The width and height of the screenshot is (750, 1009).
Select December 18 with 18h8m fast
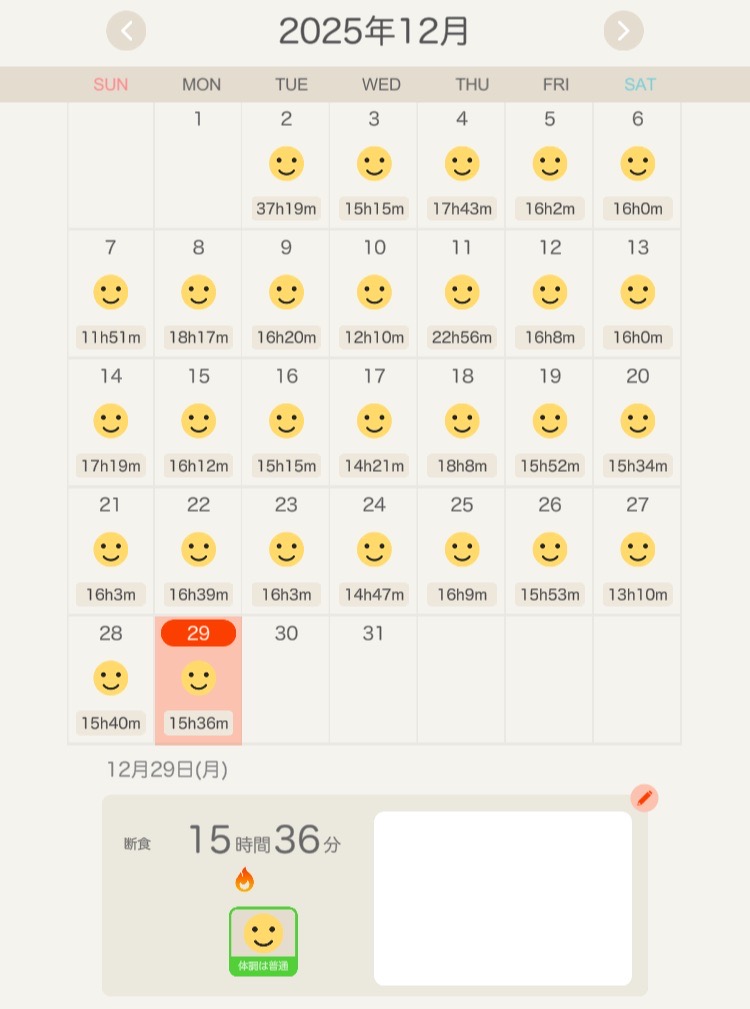click(x=461, y=422)
